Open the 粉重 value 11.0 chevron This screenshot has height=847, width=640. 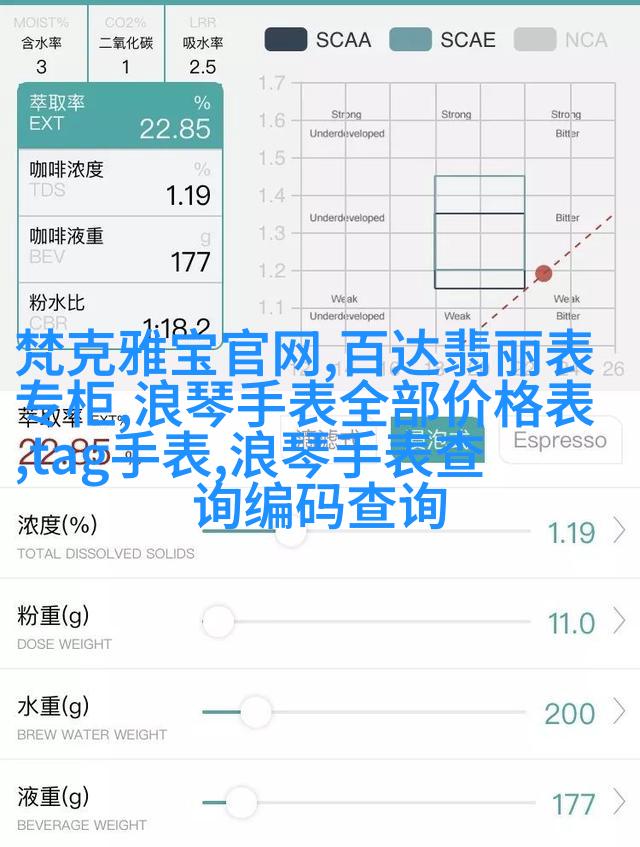pos(620,622)
